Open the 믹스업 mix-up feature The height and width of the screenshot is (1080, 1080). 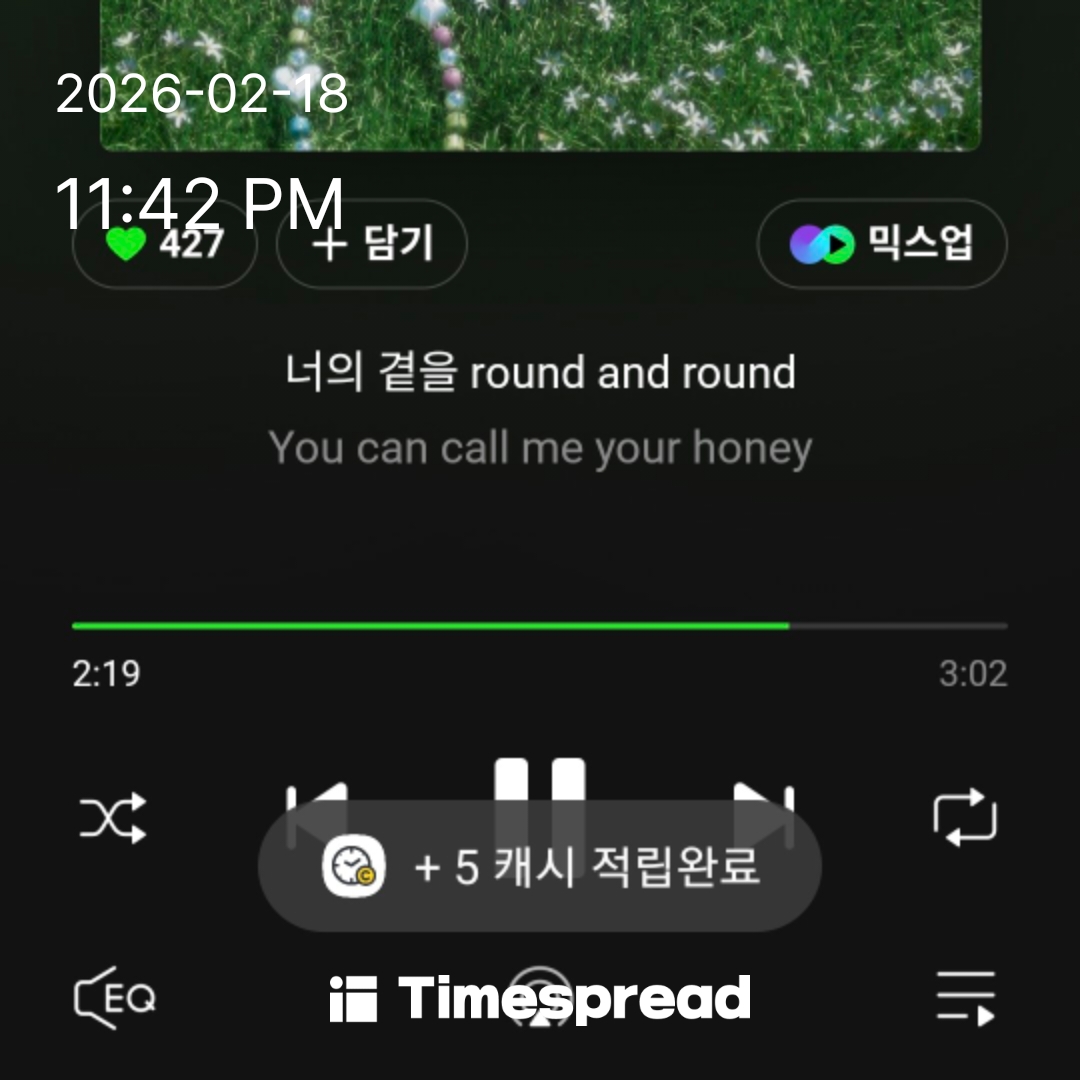882,244
